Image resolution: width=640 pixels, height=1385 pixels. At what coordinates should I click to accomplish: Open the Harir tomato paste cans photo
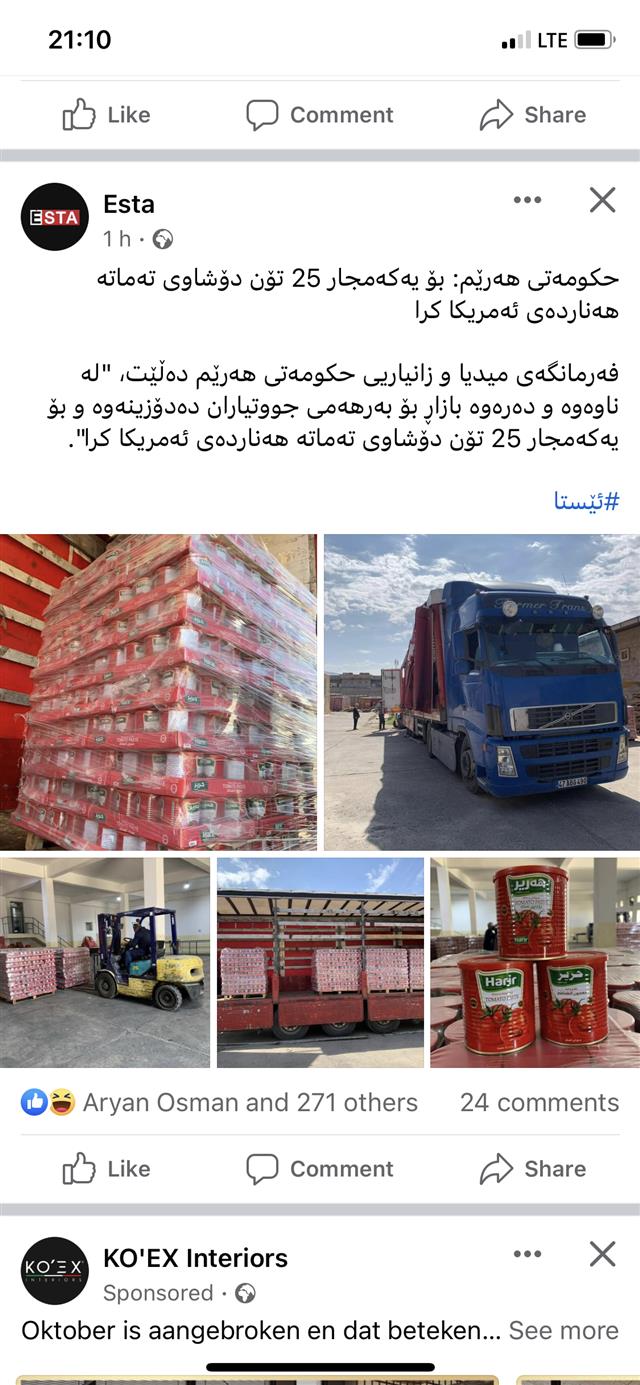tap(535, 962)
